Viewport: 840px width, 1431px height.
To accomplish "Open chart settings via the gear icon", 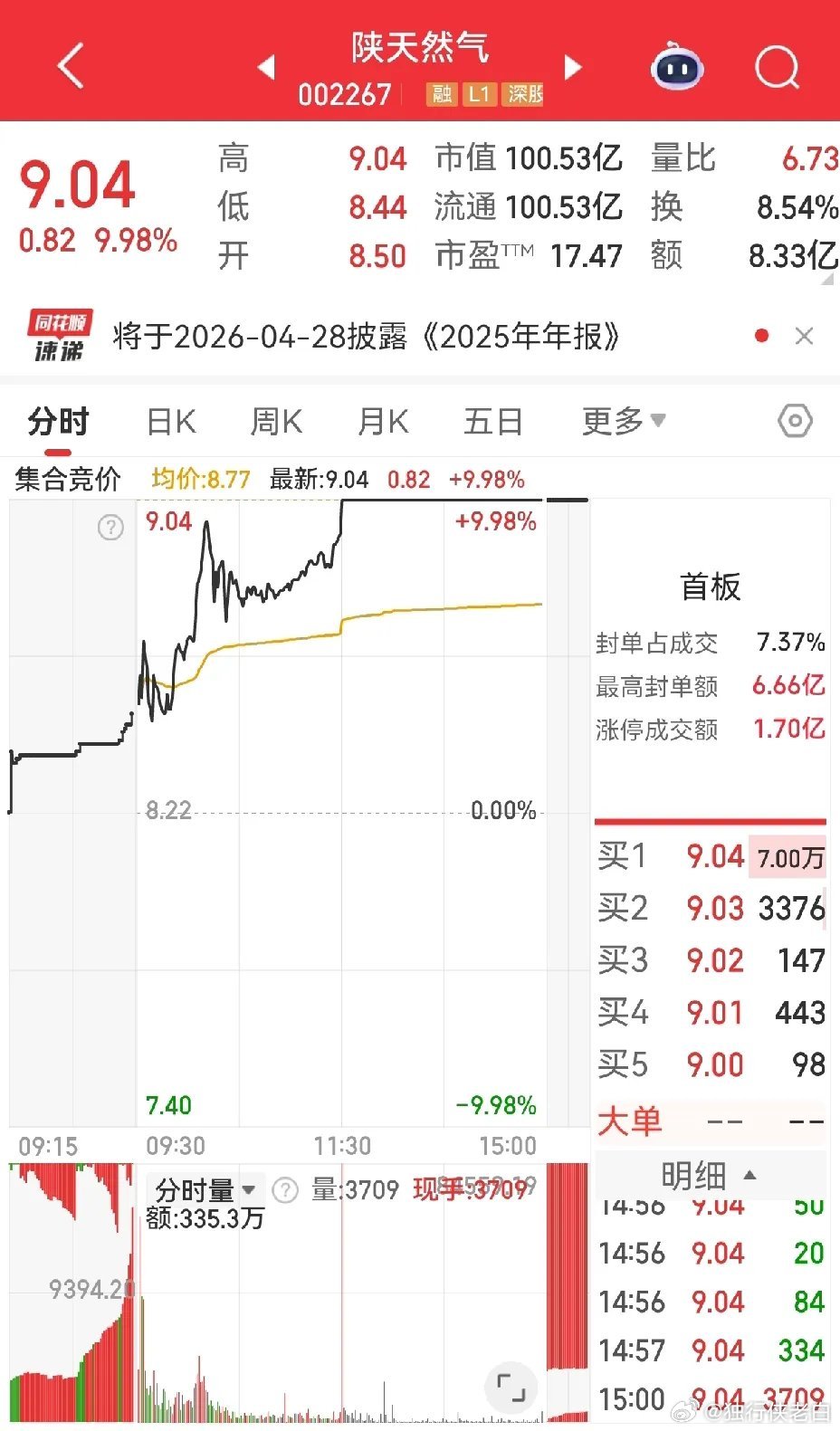I will point(794,421).
